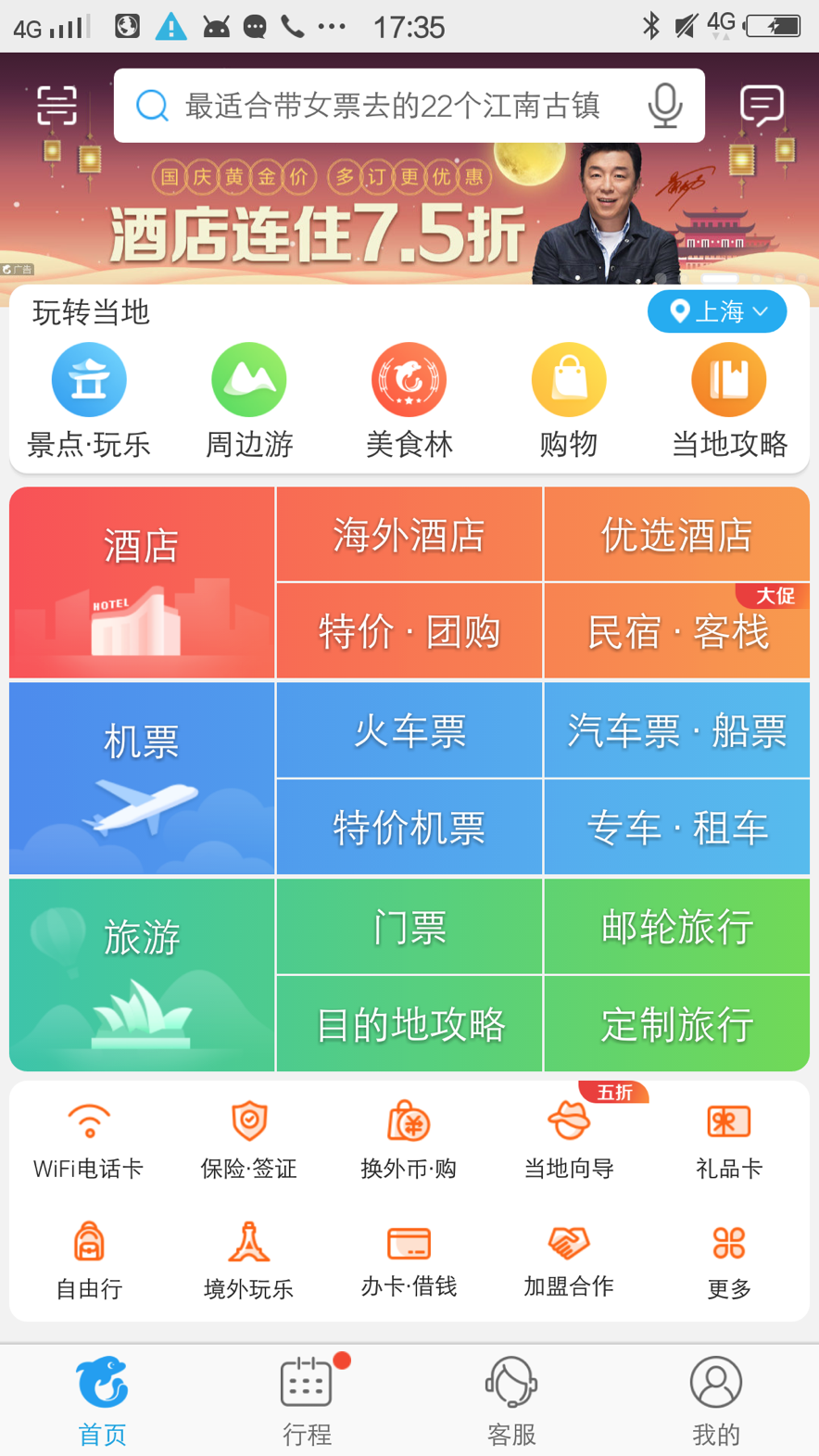Start voice search with the microphone icon
The image size is (819, 1456).
664,106
